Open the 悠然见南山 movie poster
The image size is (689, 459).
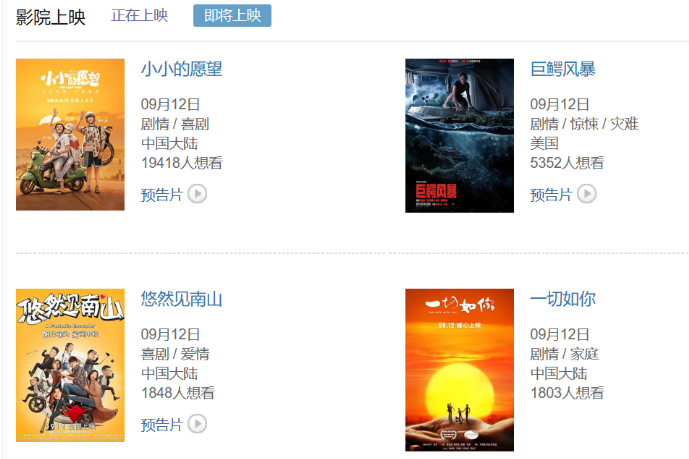[70, 365]
